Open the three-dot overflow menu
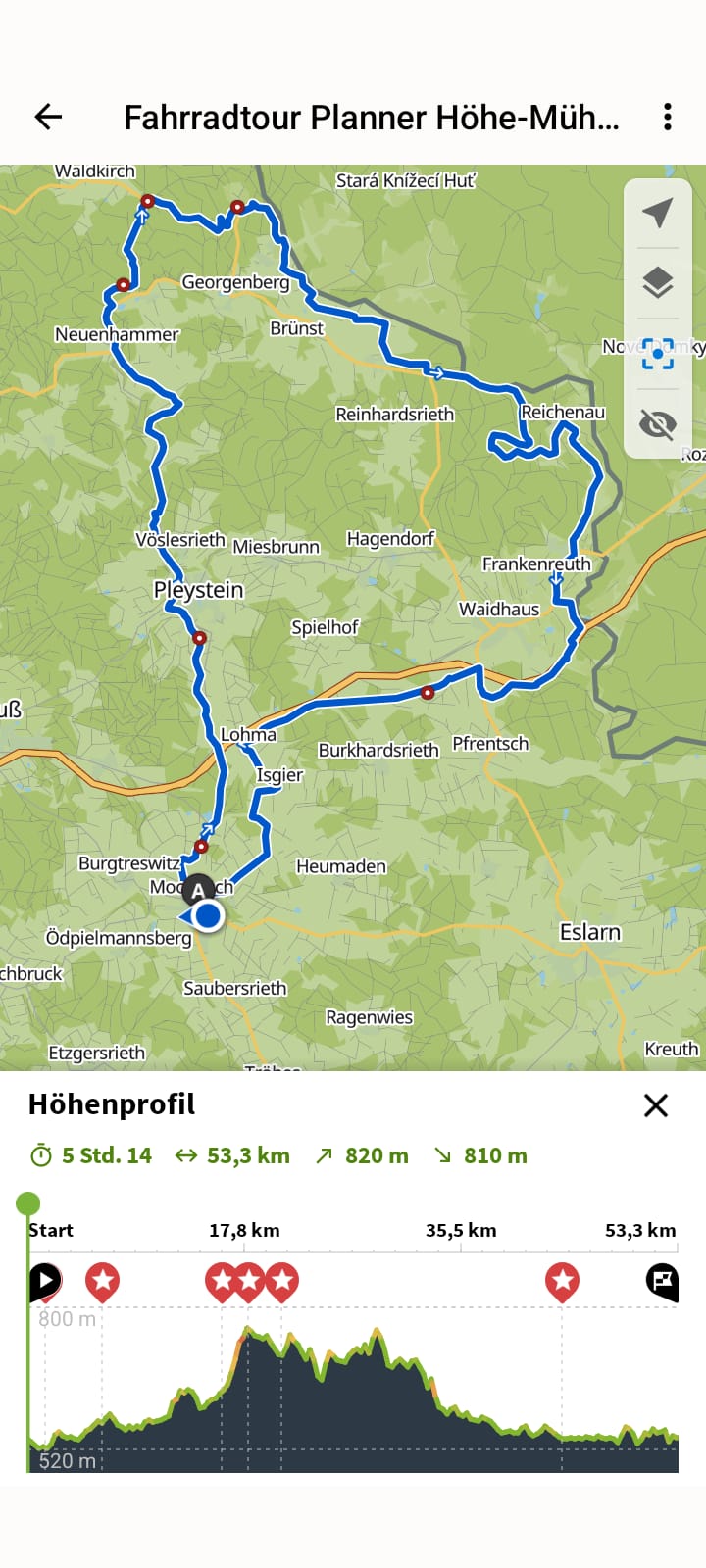The height and width of the screenshot is (1568, 706). (x=668, y=118)
